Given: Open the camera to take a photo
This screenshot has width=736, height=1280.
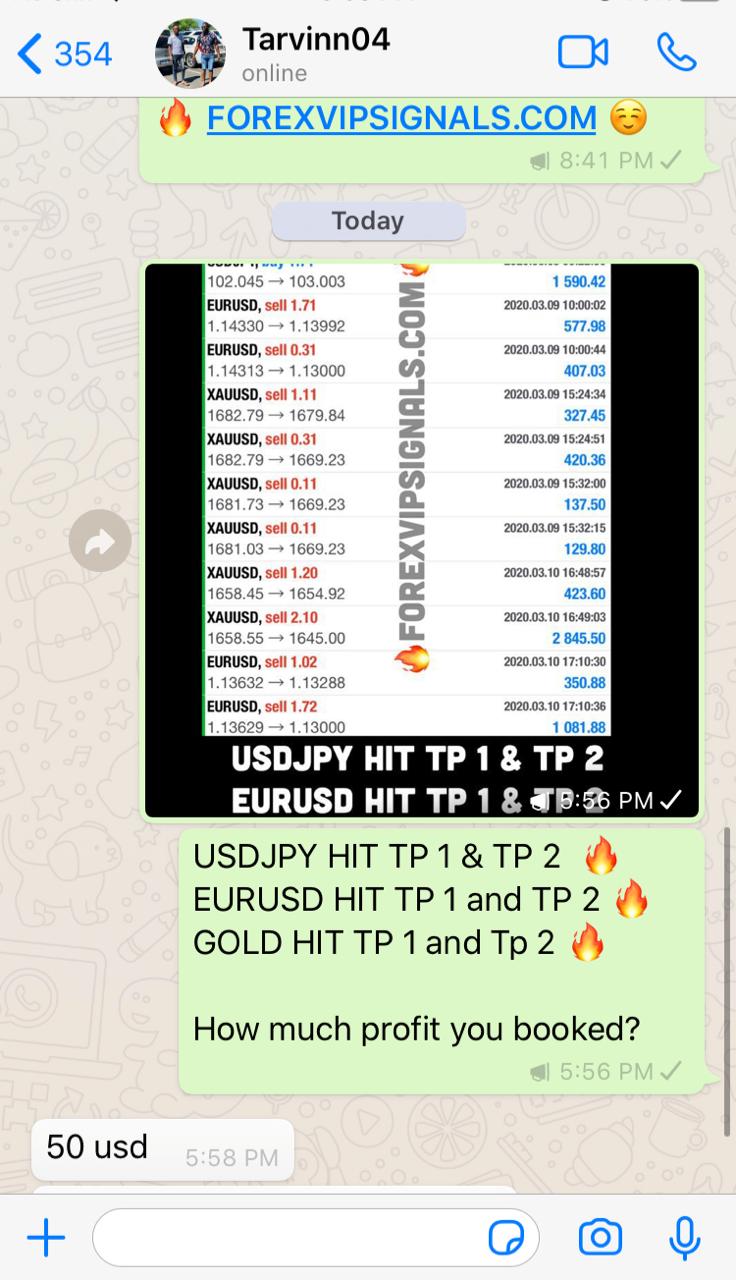Looking at the screenshot, I should point(600,1238).
